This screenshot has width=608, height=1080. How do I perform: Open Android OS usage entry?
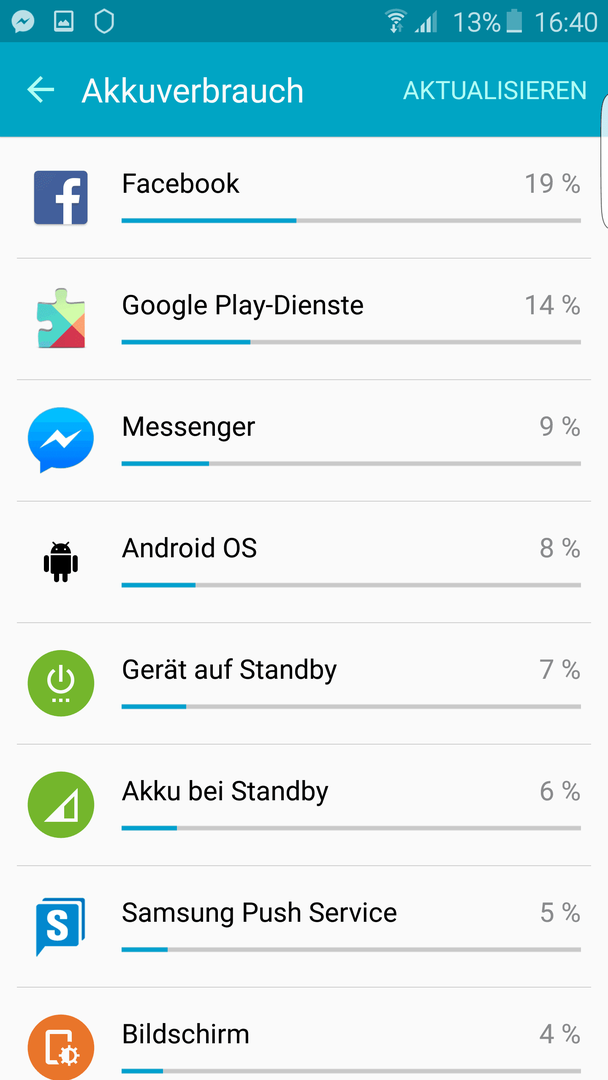coord(304,561)
